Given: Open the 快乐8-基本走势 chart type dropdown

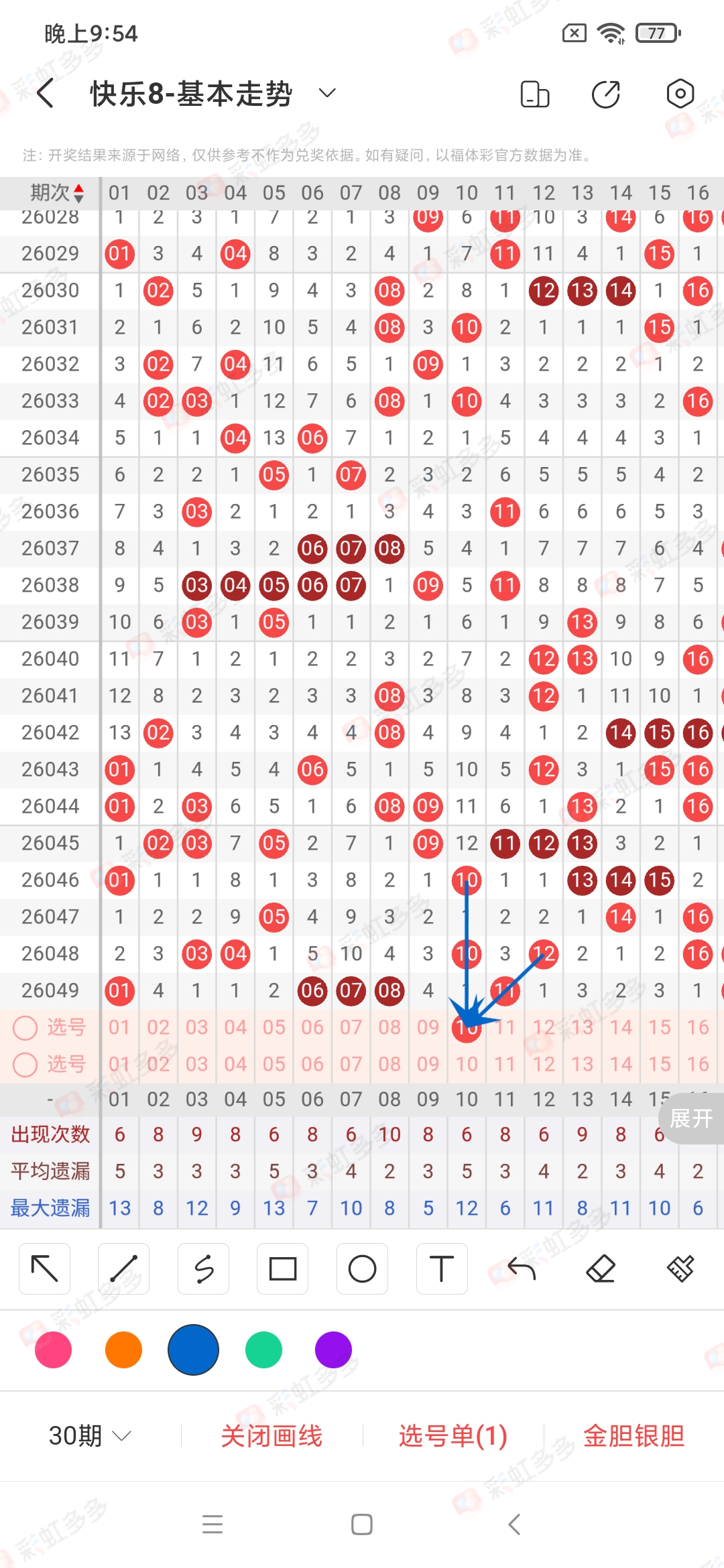Looking at the screenshot, I should tap(326, 93).
